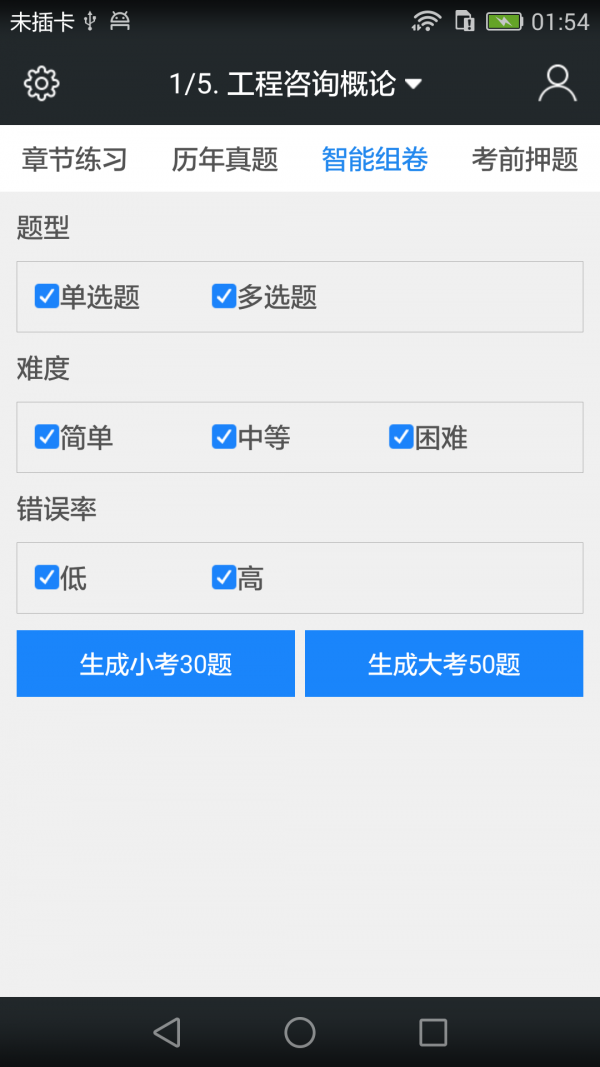Go back using the system back button

pos(167,1032)
